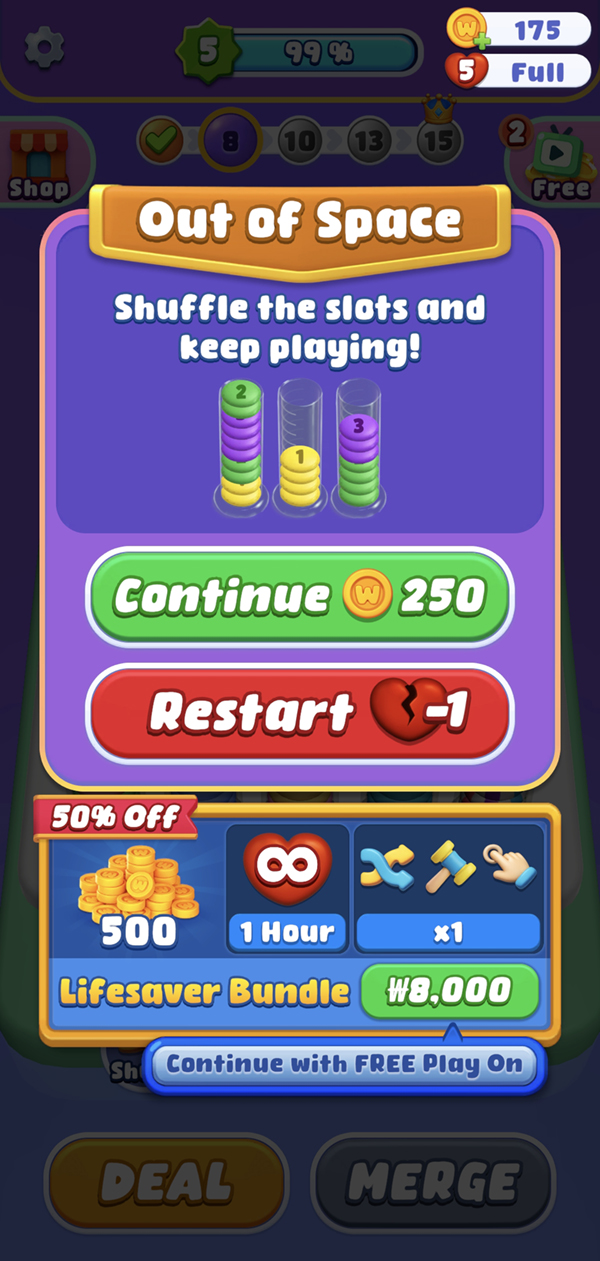The height and width of the screenshot is (1261, 600).
Task: Tap the MERGE button
Action: (432, 1184)
